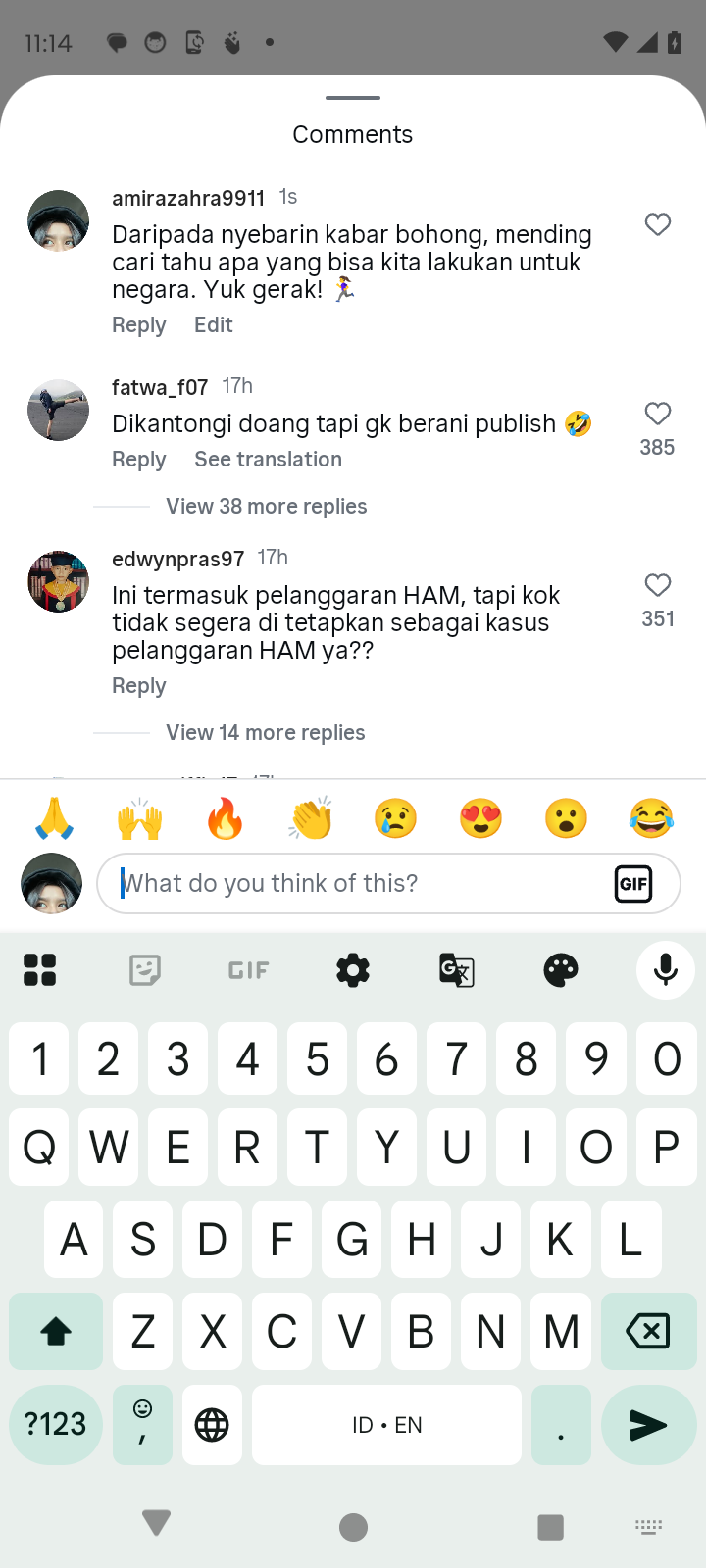Insert the fire emoji
Viewport: 706px width, 1568px height.
point(225,818)
